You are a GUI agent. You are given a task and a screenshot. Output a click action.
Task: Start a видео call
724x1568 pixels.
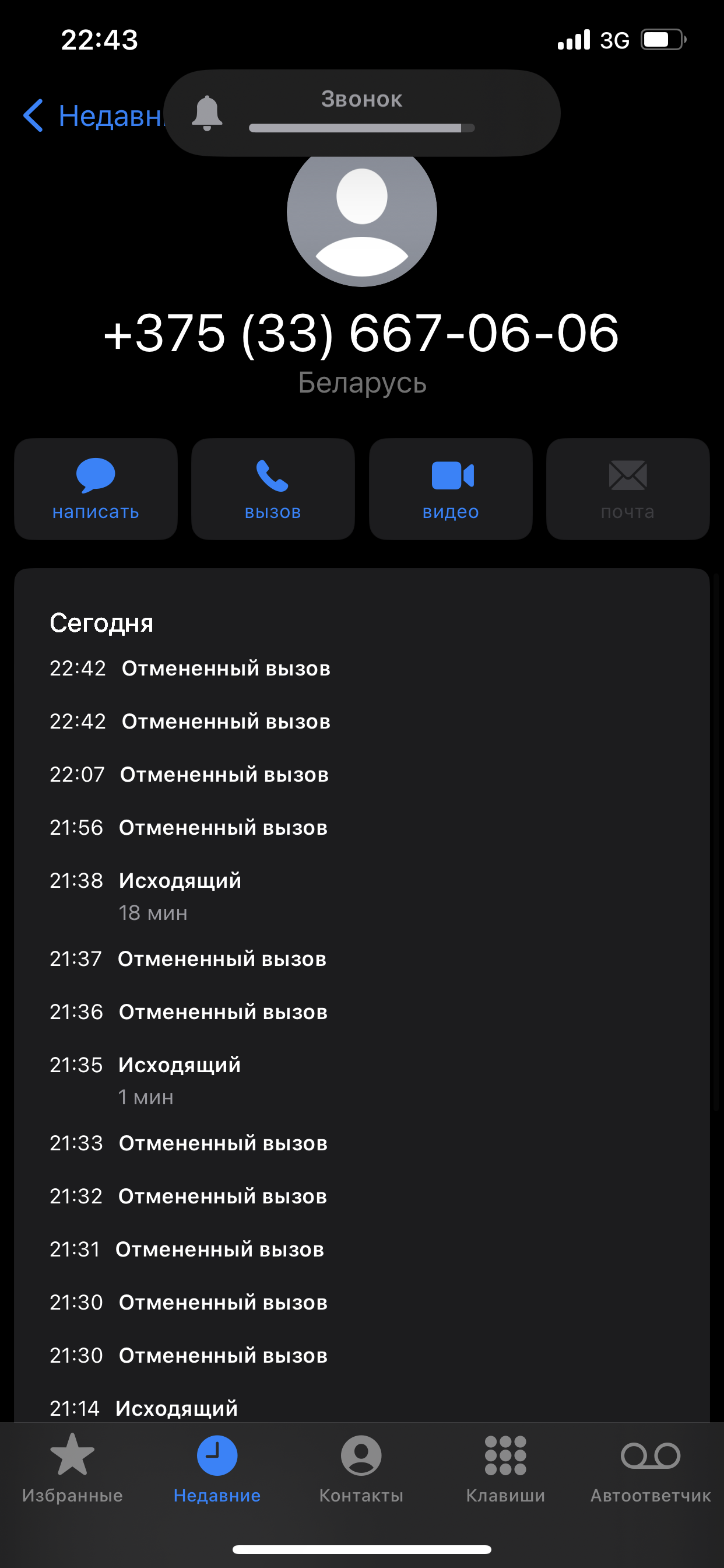(450, 489)
